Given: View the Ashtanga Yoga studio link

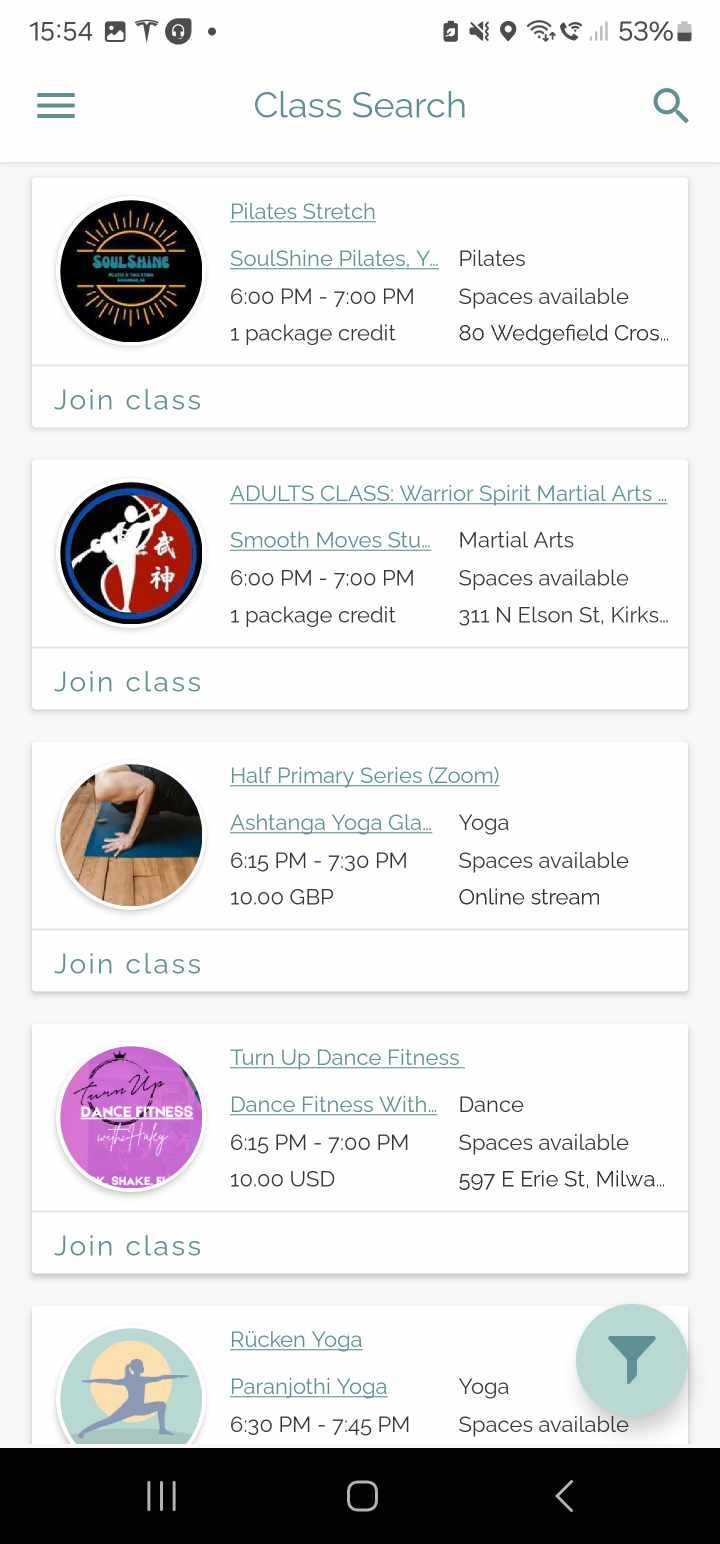Looking at the screenshot, I should [x=330, y=823].
